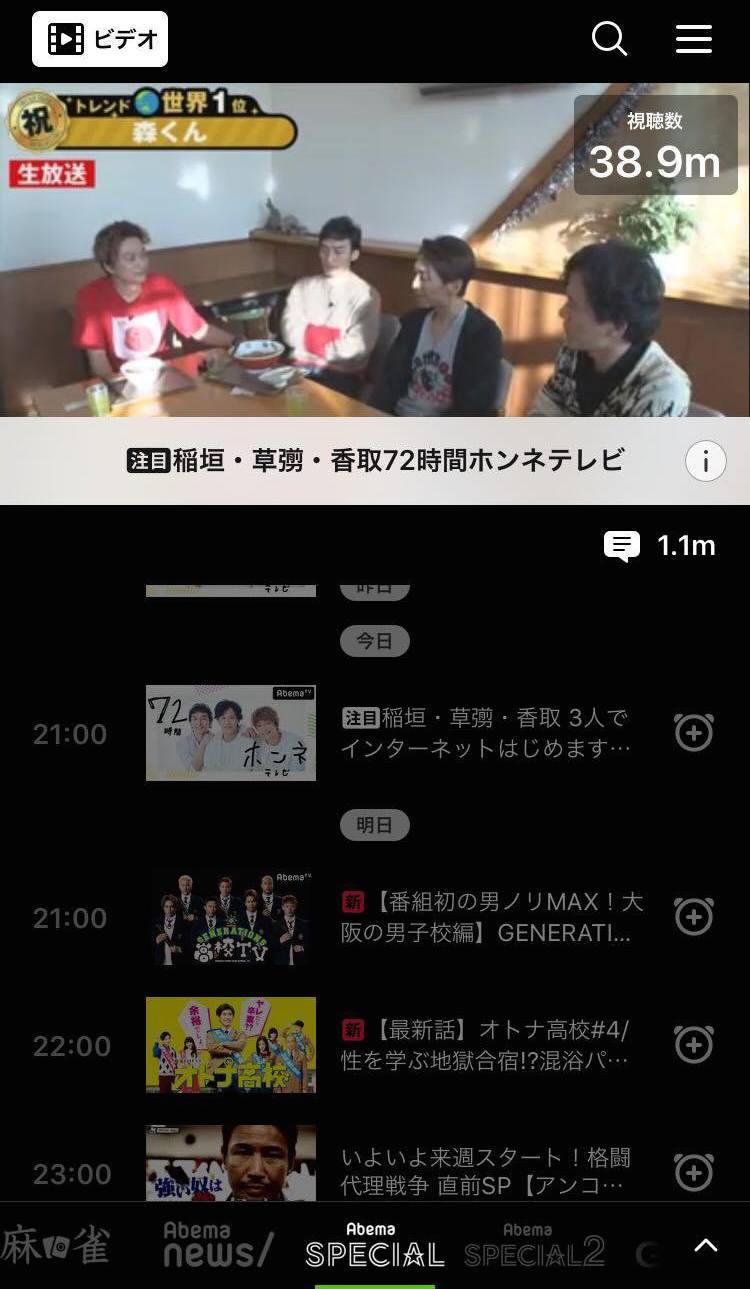This screenshot has height=1289, width=750.
Task: Expand the channel list with the chevron
Action: [x=706, y=1246]
